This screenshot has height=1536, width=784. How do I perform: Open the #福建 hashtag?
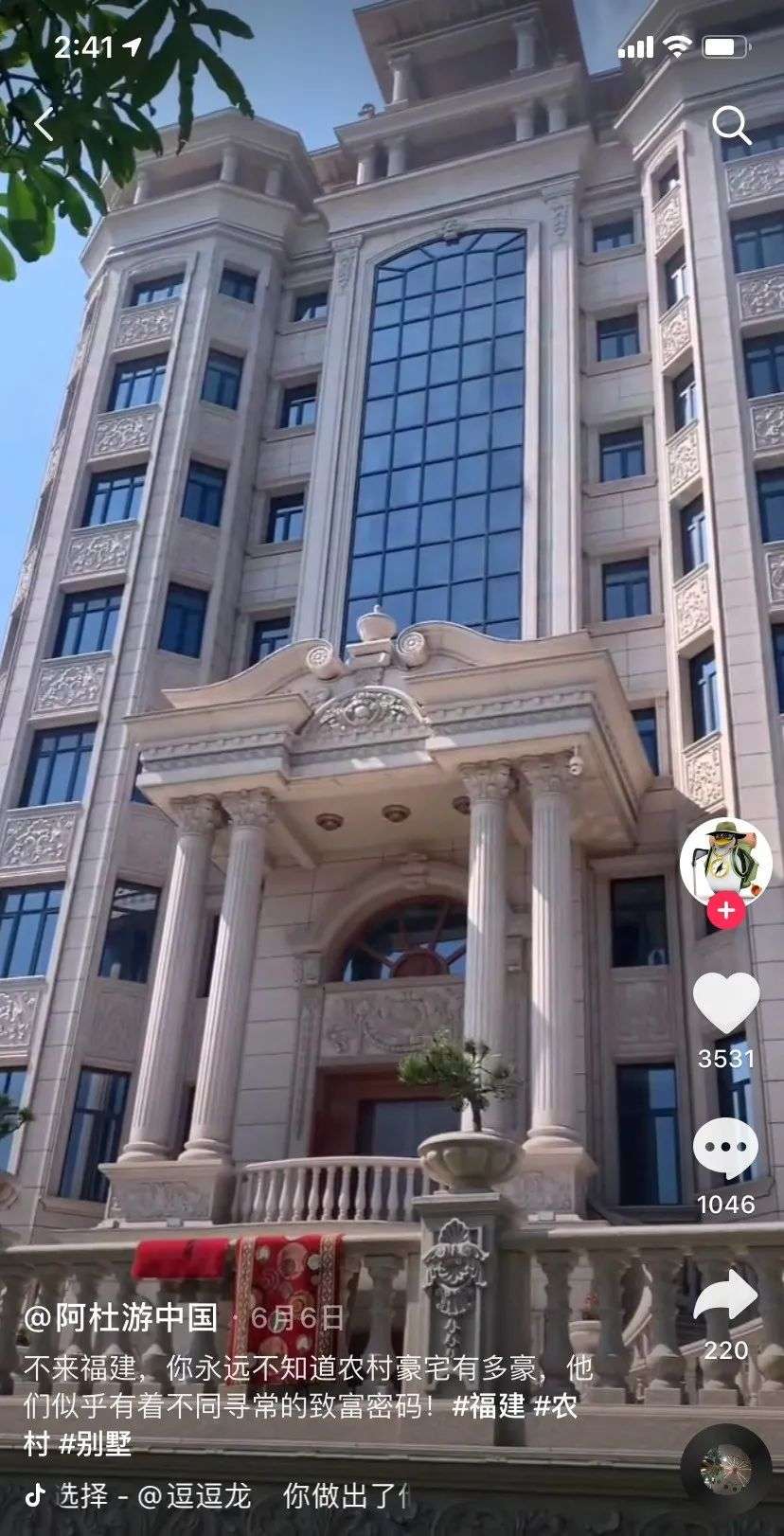point(489,1406)
